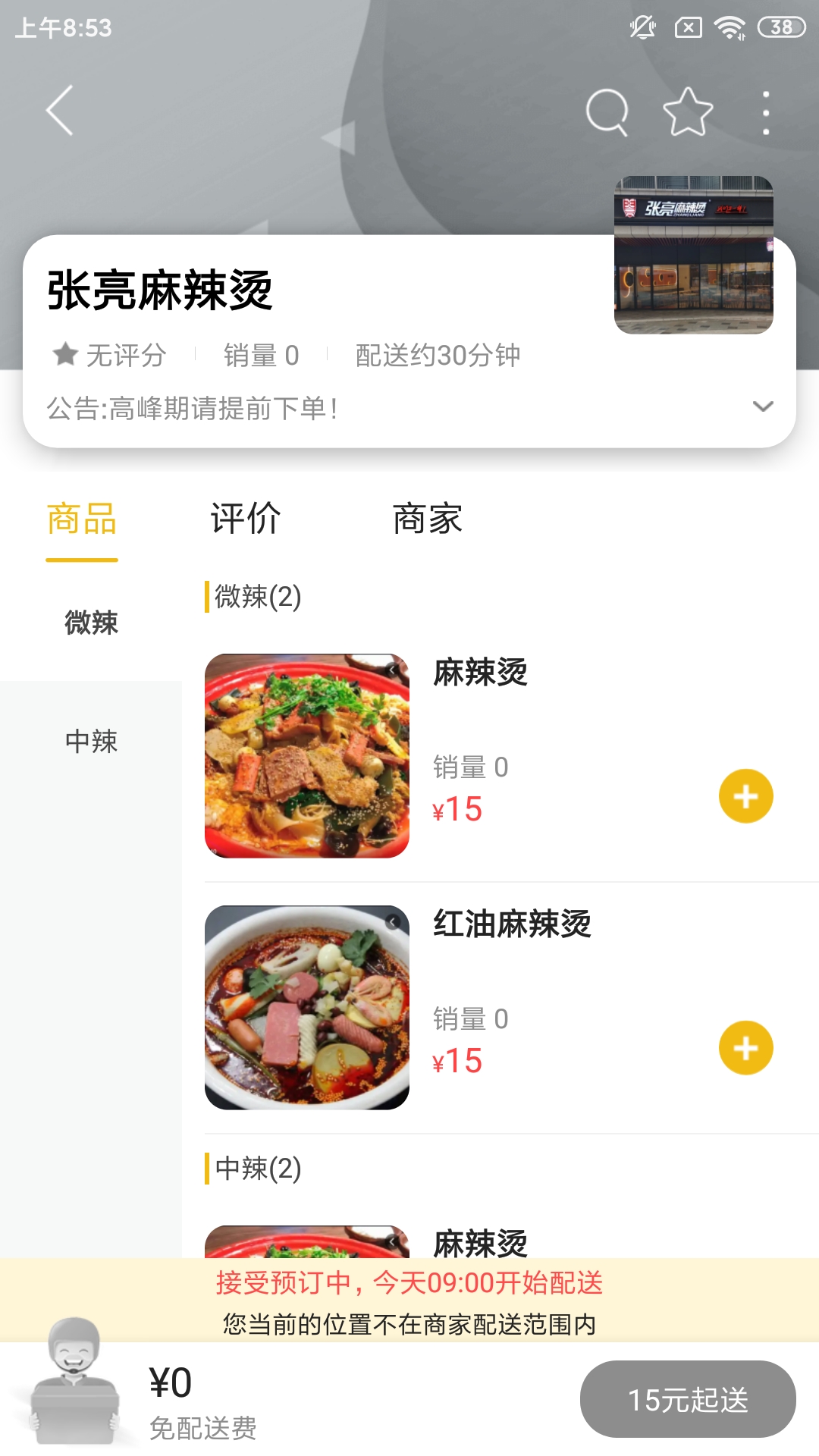Search within this store

tap(607, 112)
